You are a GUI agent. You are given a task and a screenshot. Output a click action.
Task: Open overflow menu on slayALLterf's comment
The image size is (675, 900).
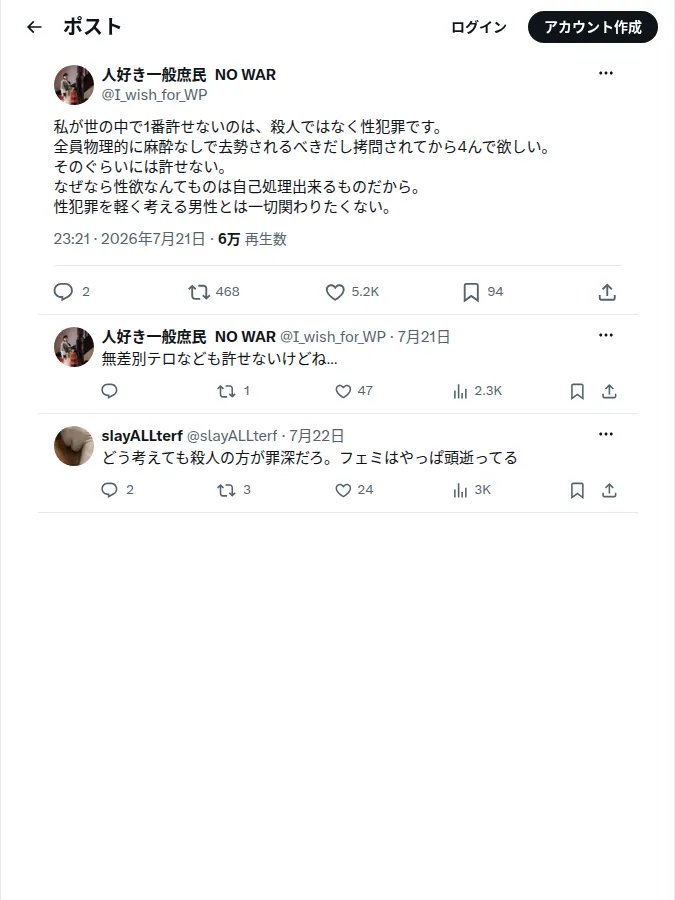(606, 434)
